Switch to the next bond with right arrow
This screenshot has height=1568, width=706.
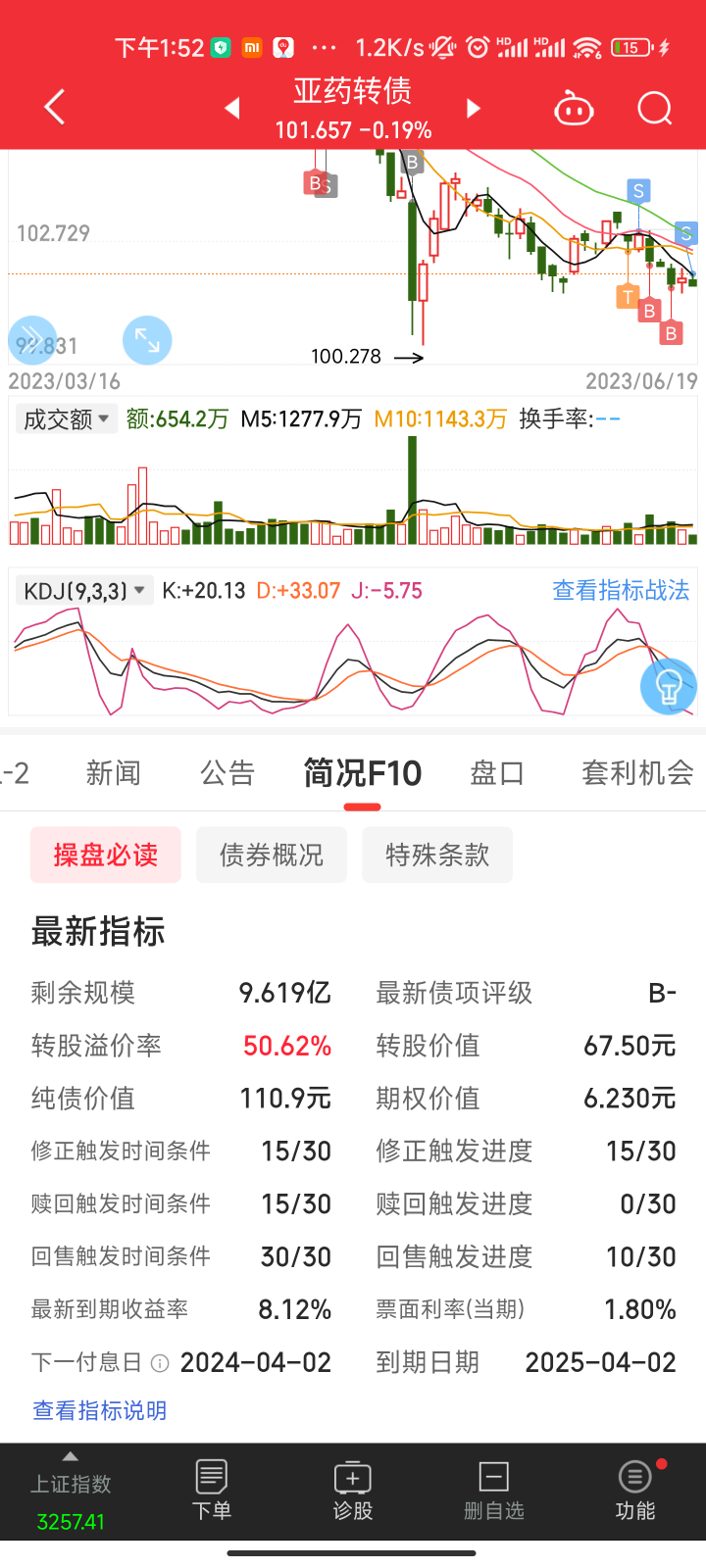[474, 108]
